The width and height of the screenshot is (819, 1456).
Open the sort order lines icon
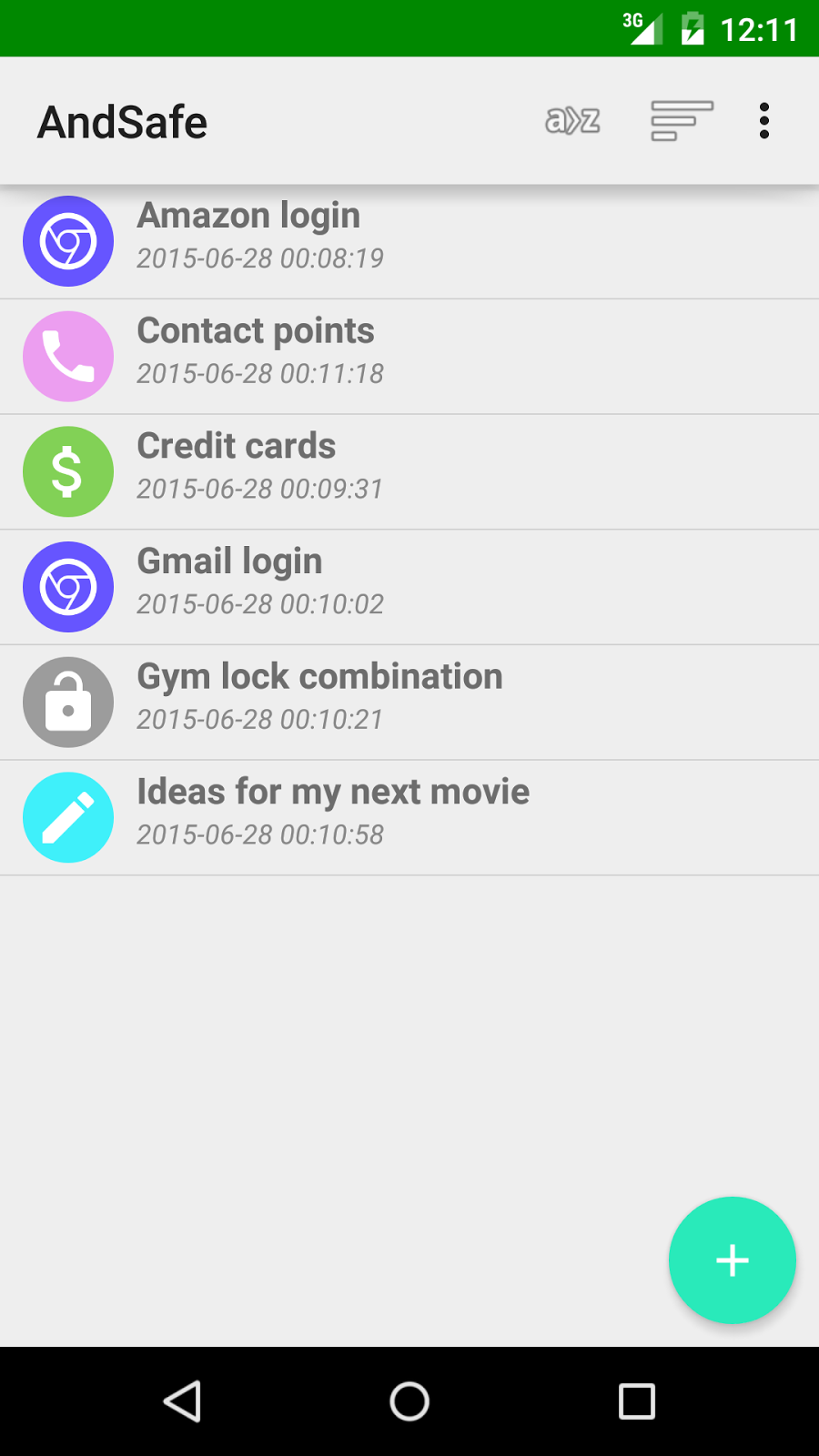682,120
